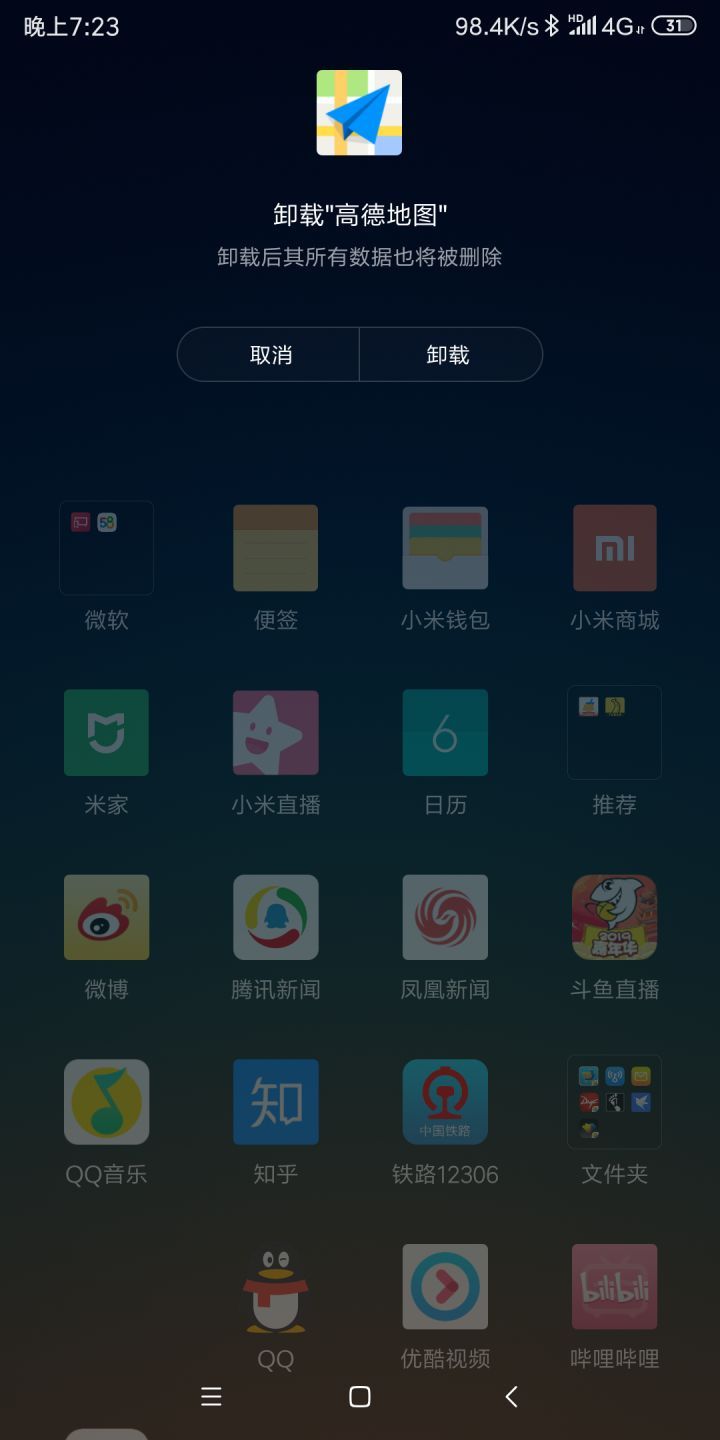This screenshot has width=720, height=1440.
Task: Go back with the navigation arrow
Action: 511,1397
